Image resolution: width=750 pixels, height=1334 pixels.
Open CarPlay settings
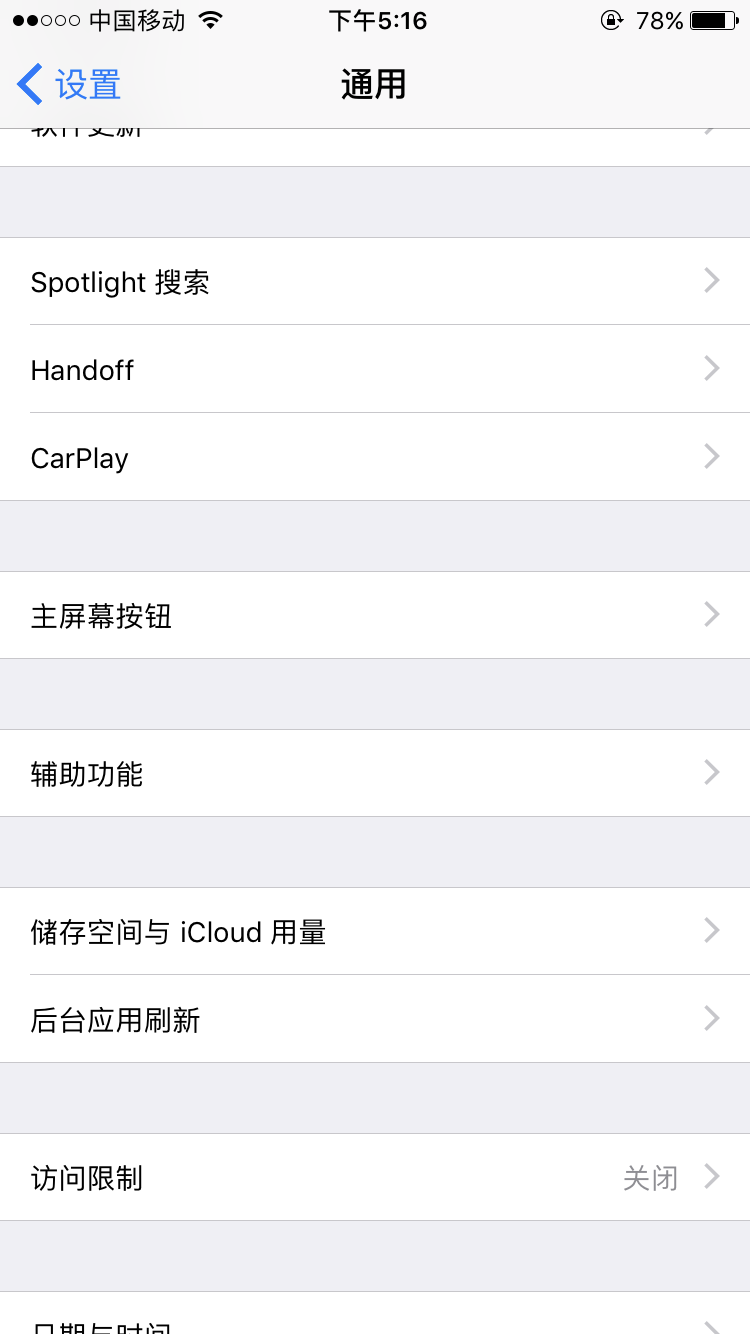point(375,457)
